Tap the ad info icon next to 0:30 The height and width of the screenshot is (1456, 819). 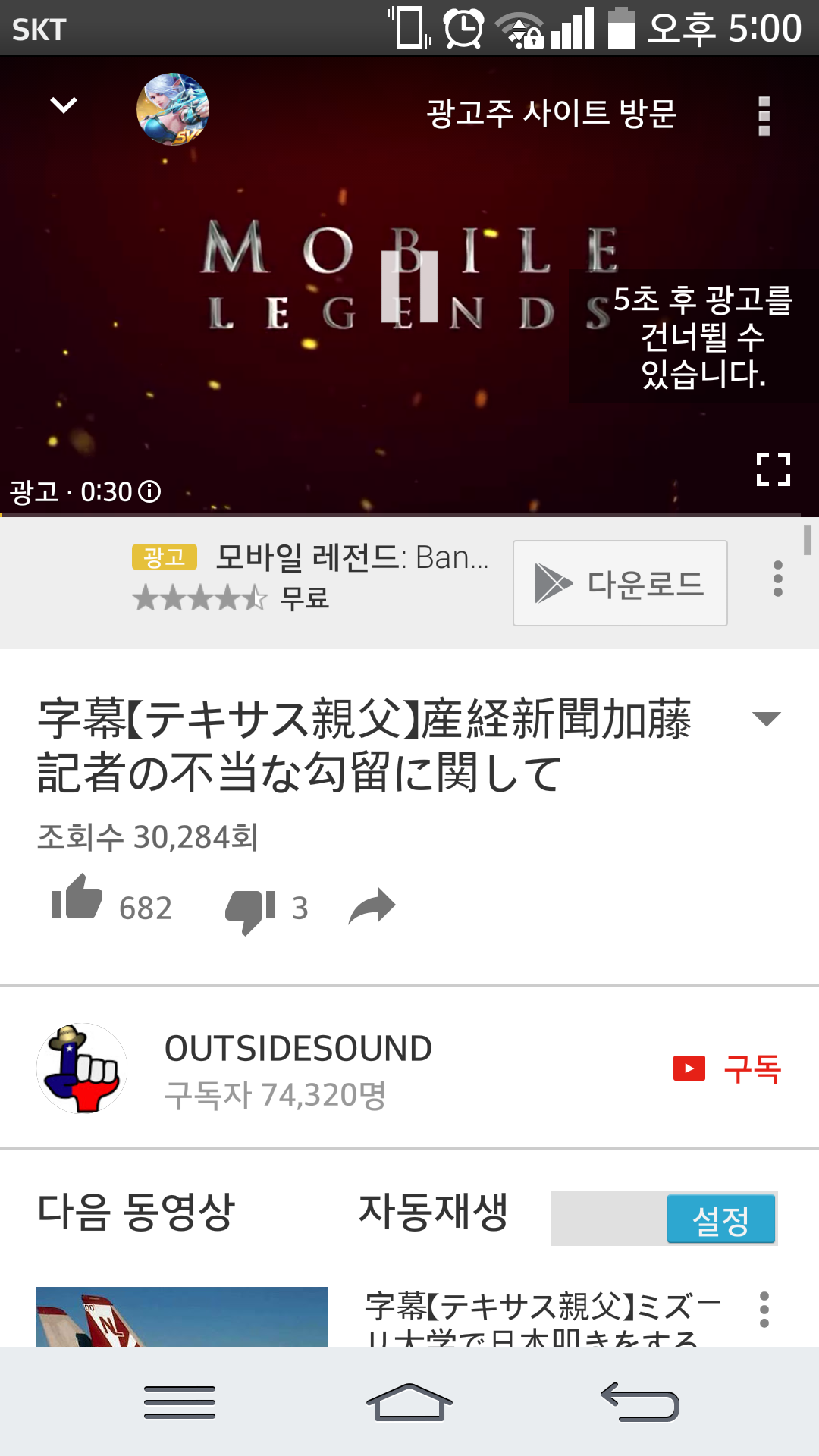(x=150, y=492)
